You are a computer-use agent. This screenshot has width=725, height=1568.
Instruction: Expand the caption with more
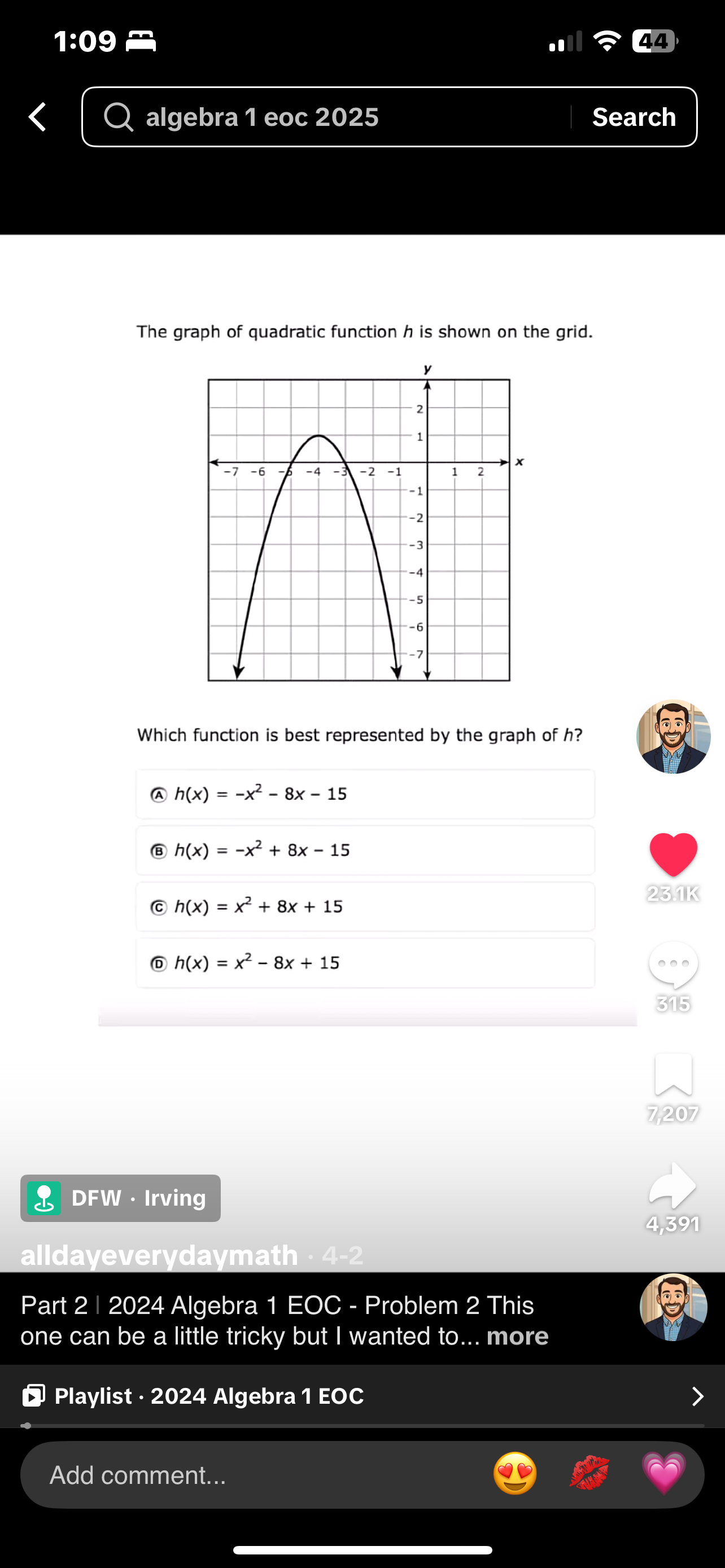tap(517, 1336)
